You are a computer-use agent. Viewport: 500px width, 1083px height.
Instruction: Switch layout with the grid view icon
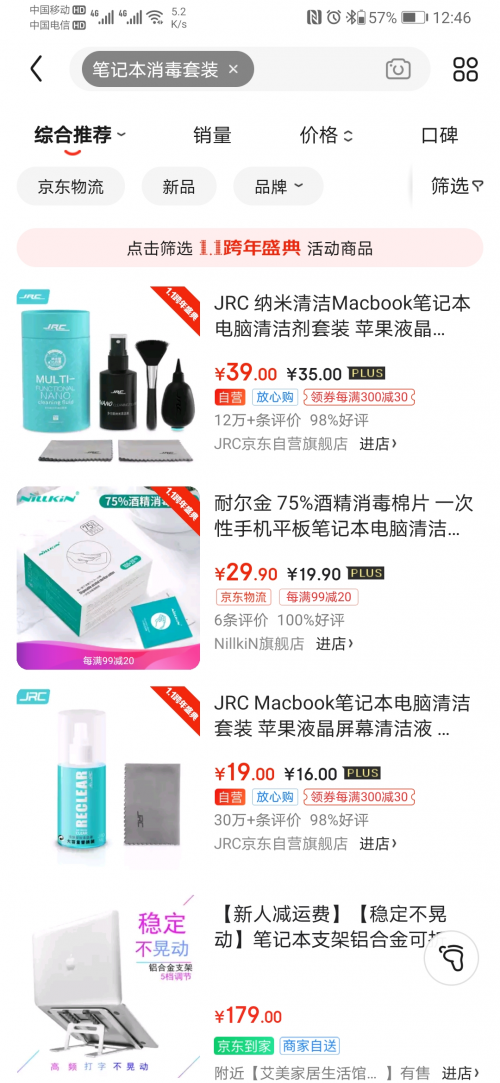point(465,69)
